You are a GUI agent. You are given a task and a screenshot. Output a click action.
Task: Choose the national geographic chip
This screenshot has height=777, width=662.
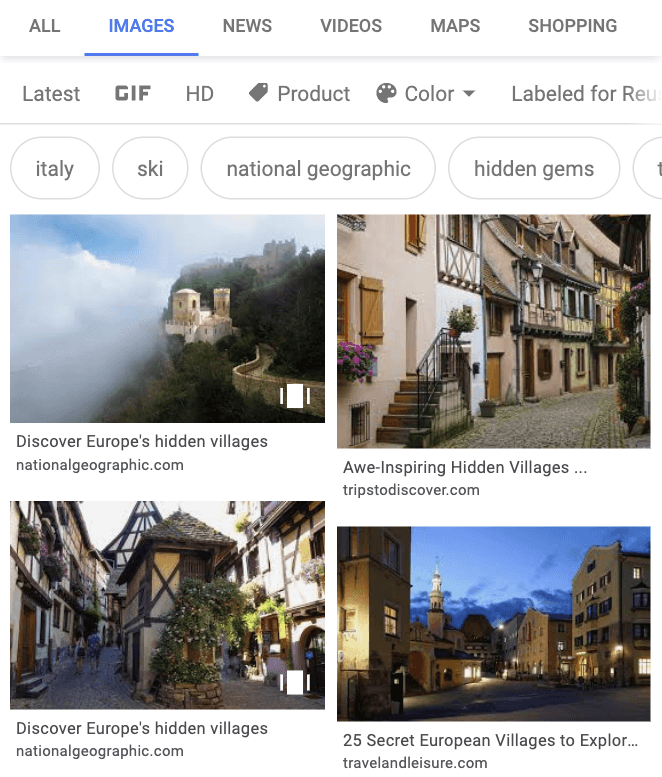click(318, 168)
